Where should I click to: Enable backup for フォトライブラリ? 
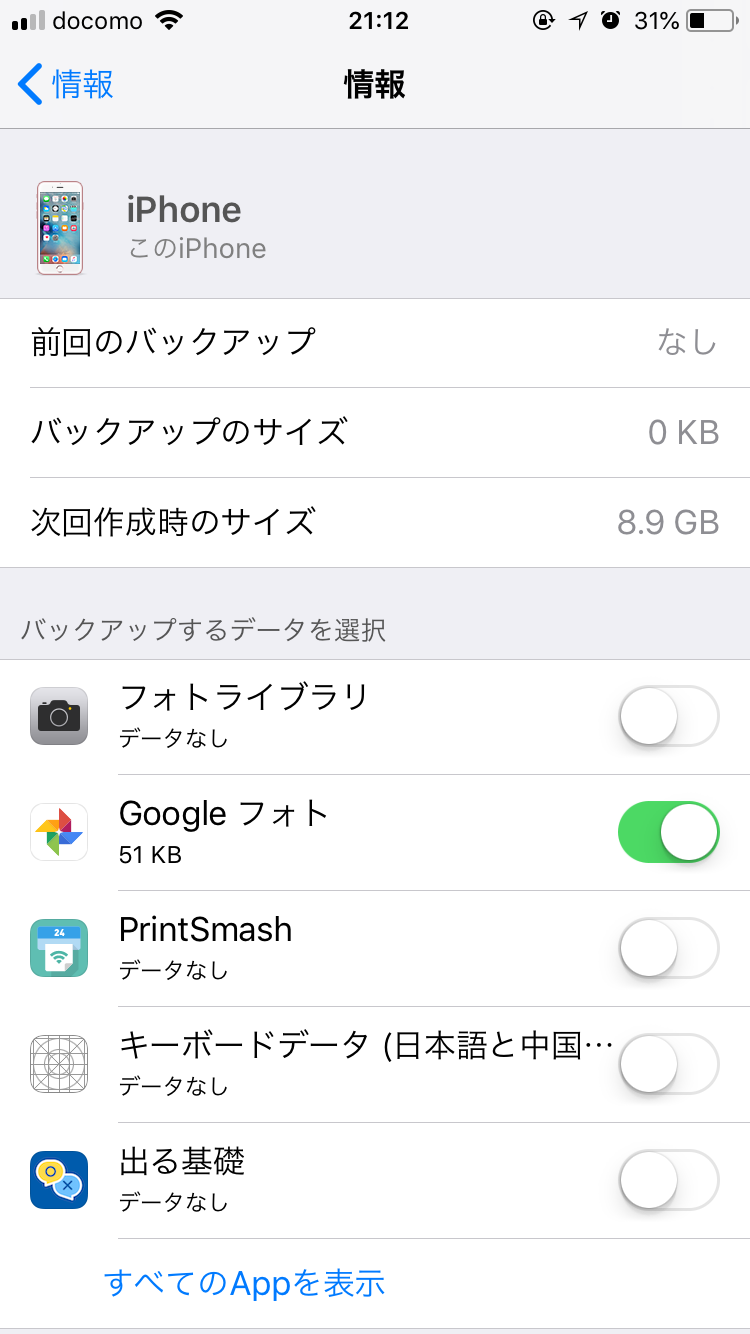click(x=669, y=716)
